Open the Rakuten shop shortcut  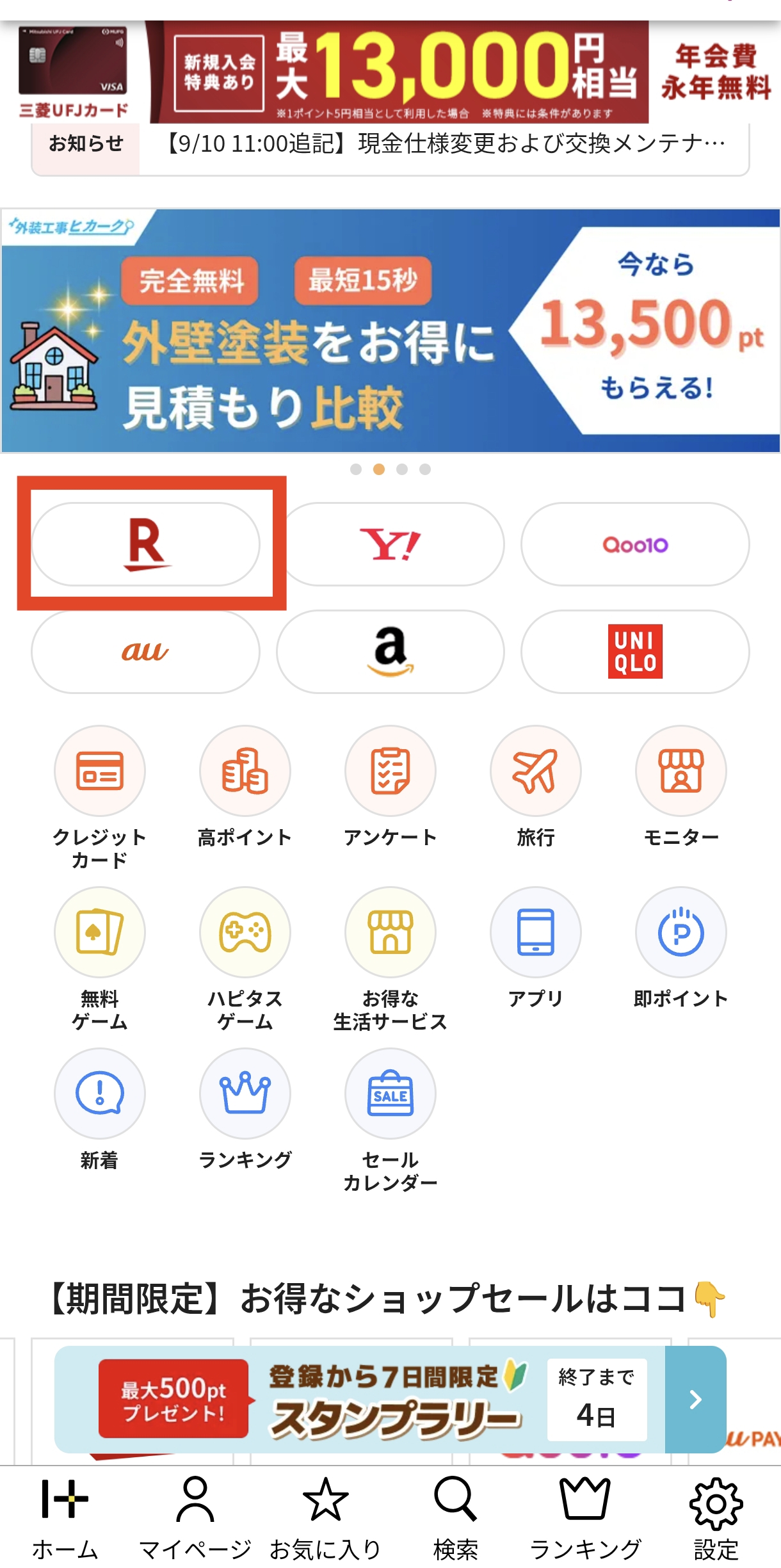[x=146, y=544]
